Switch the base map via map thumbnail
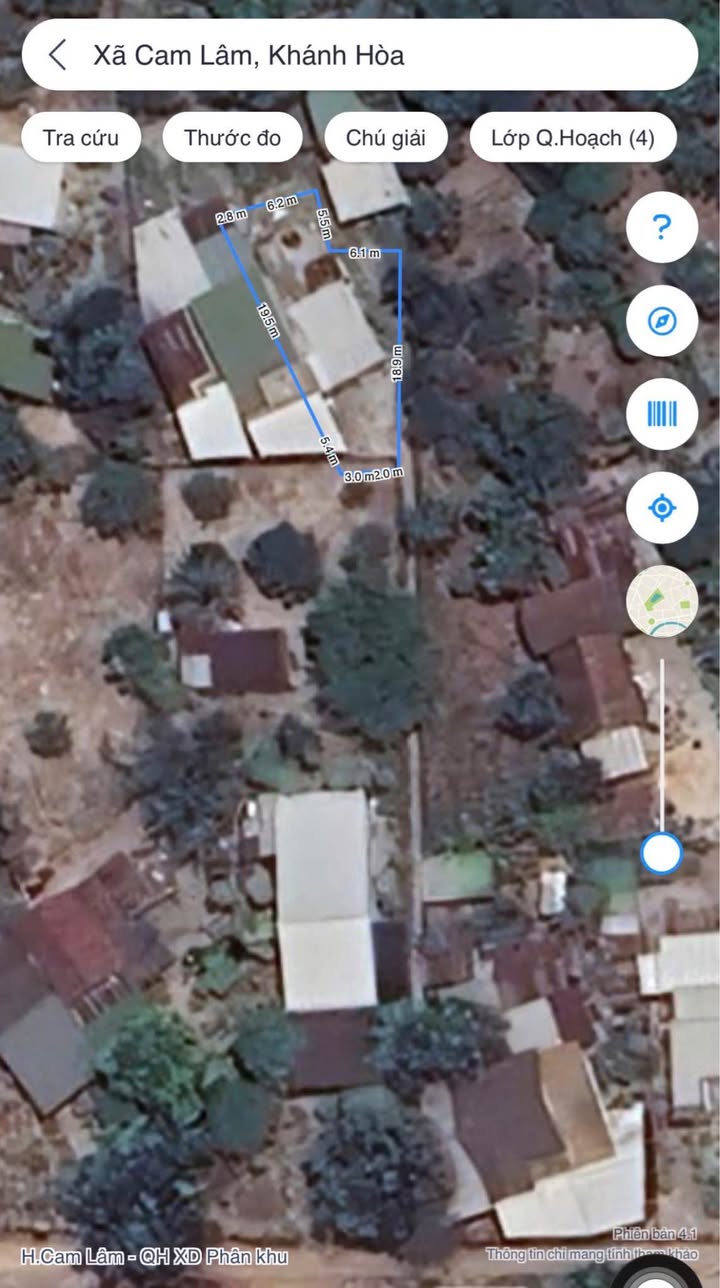The image size is (720, 1288). [x=661, y=601]
